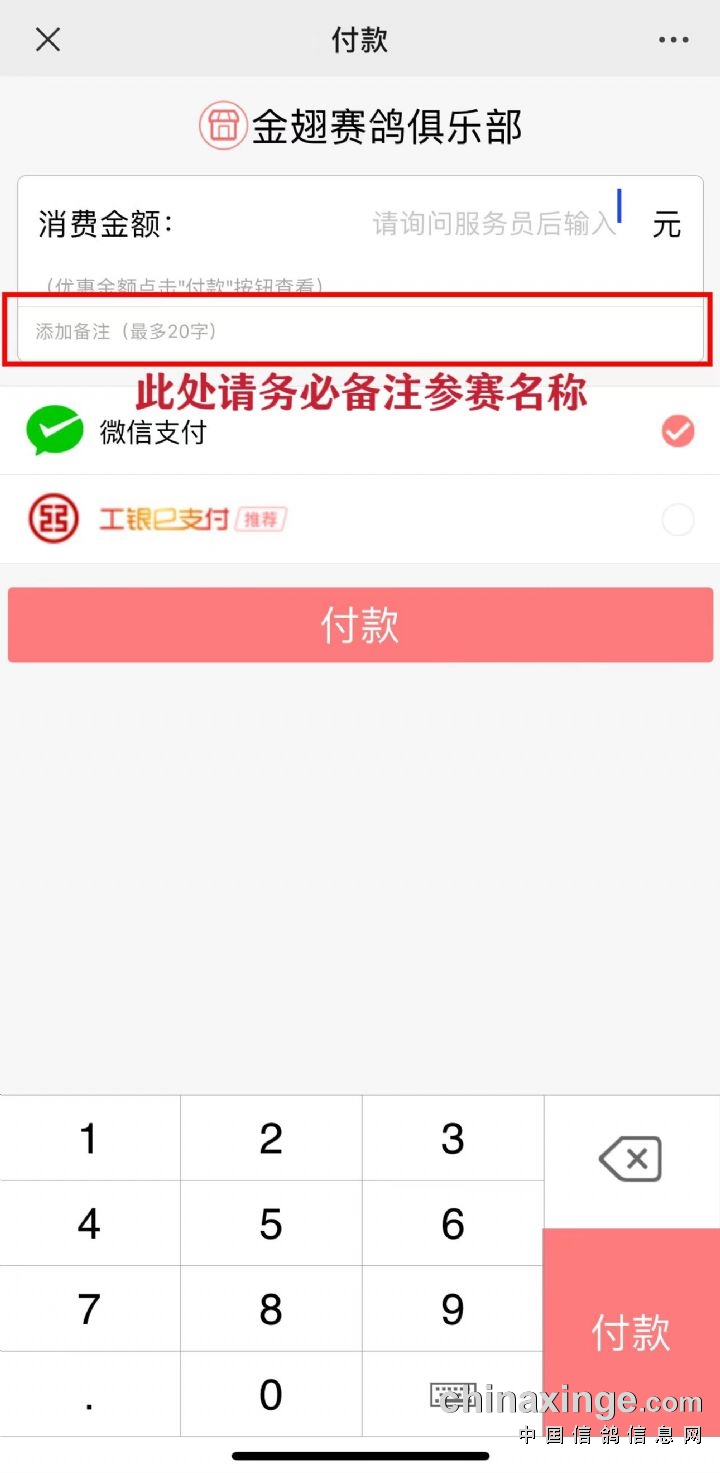Delete last digit with backspace key
Screen dimensions: 720x1473
631,1160
